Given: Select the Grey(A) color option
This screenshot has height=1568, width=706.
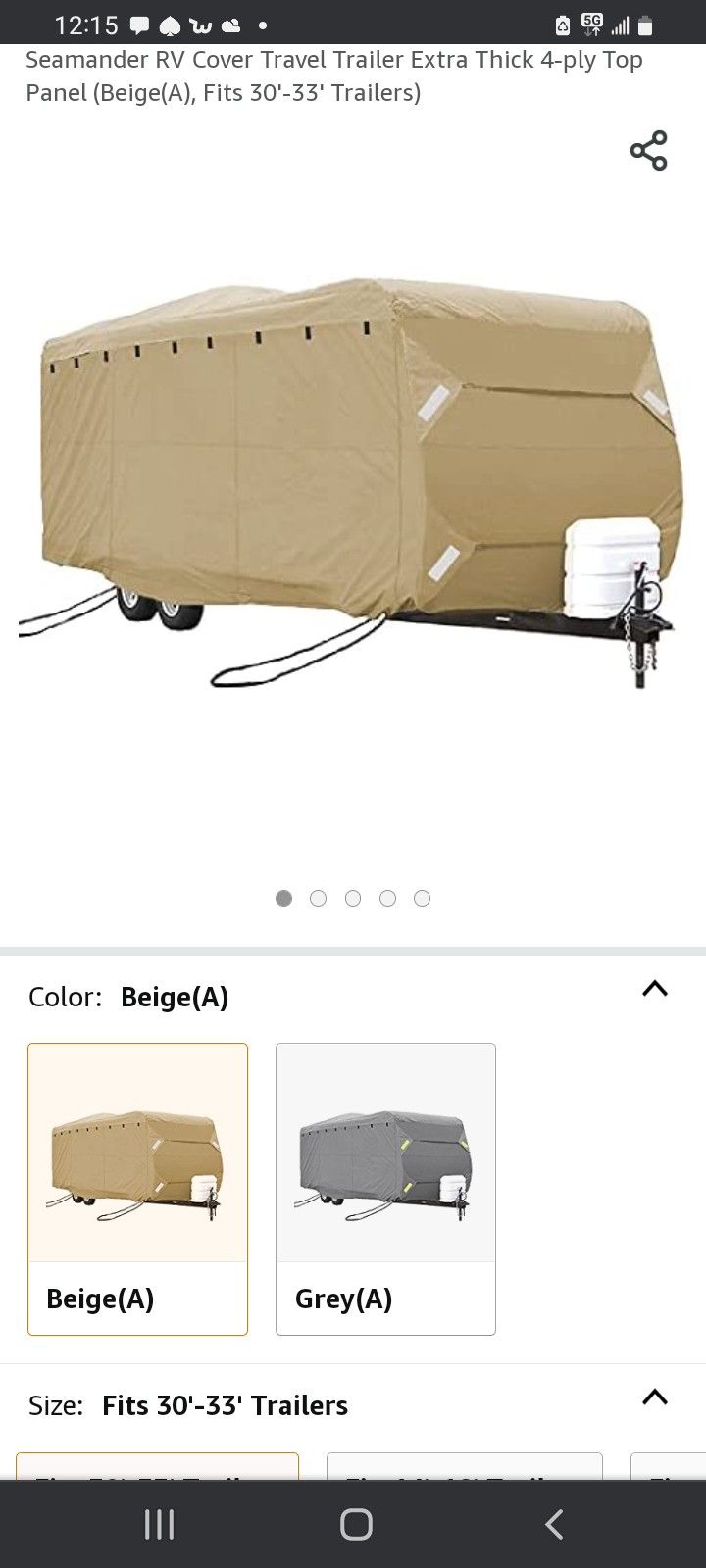Looking at the screenshot, I should (x=385, y=1188).
